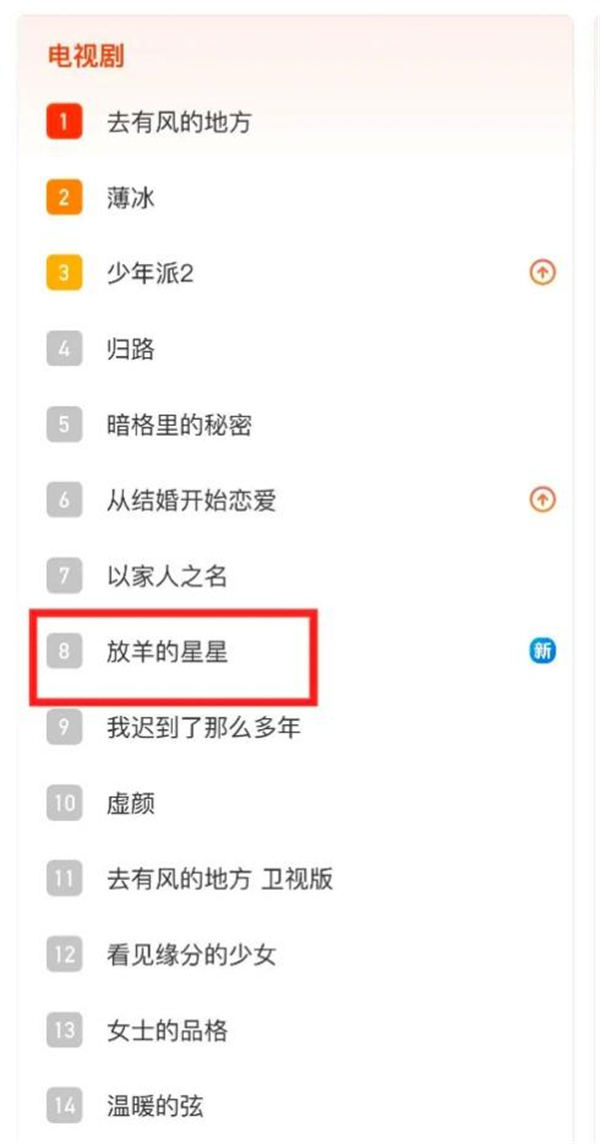Screen dimensions: 600x1144
Task: View 暗格里的秘密 details
Action: [x=178, y=425]
